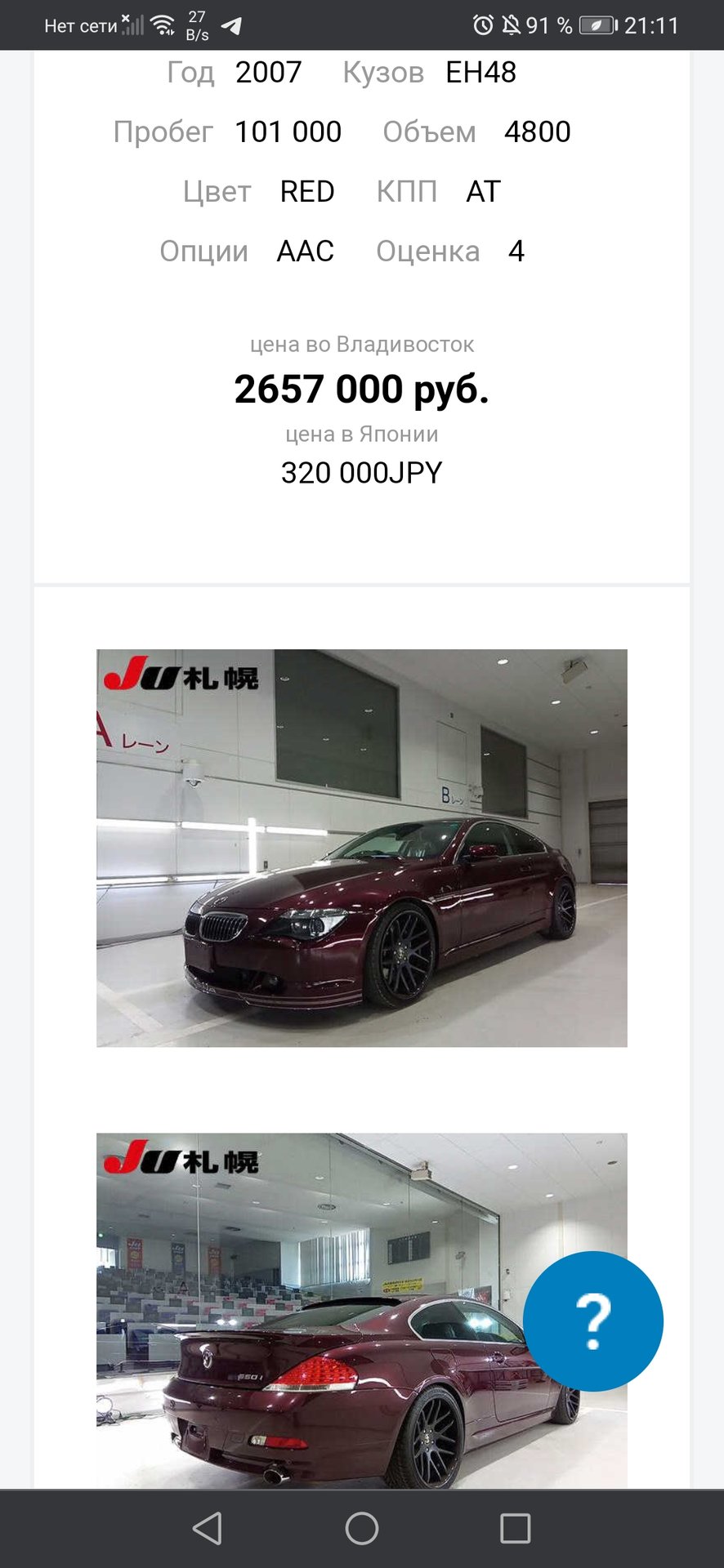Screen dimensions: 724x1568
Task: Go back using the system back button
Action: point(208,1528)
